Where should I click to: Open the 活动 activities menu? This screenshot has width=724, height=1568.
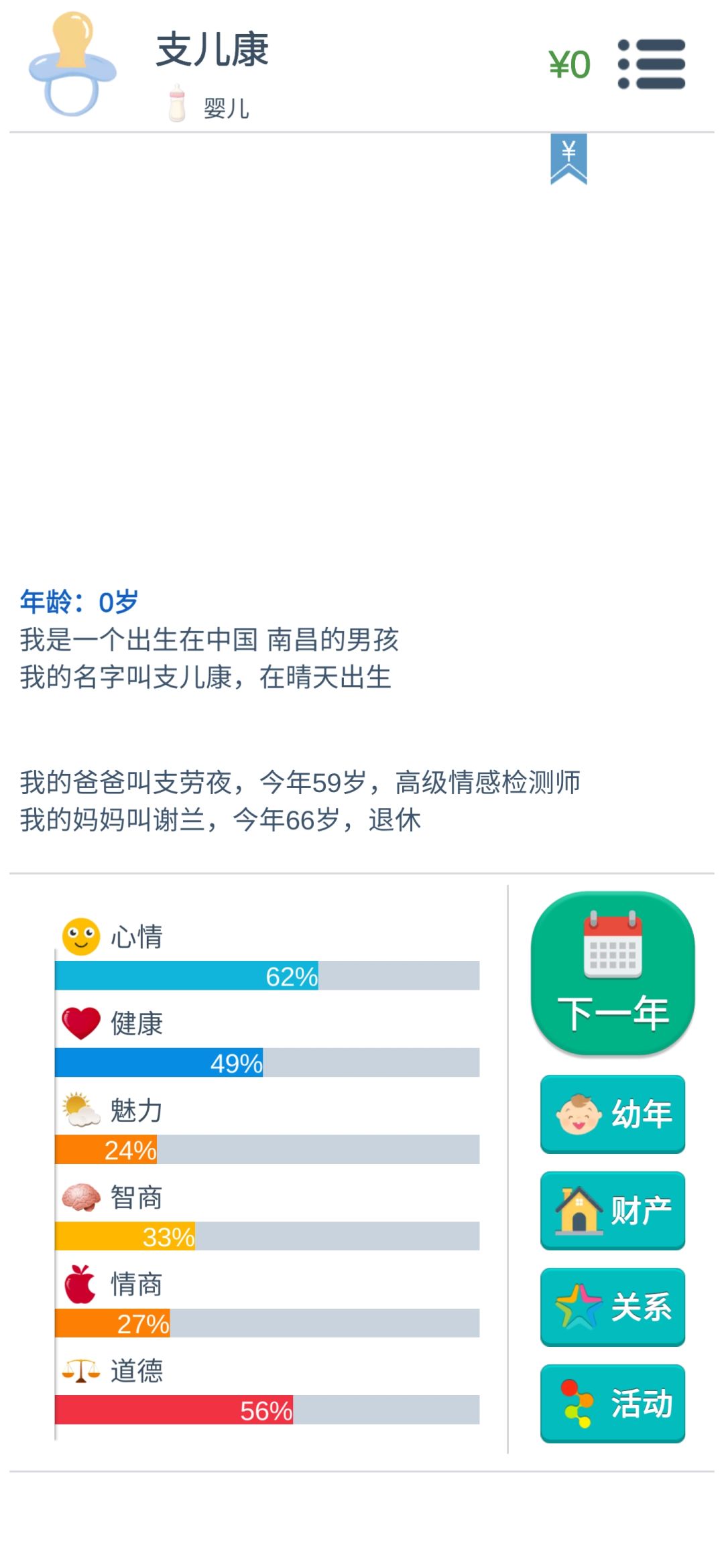tap(613, 1404)
